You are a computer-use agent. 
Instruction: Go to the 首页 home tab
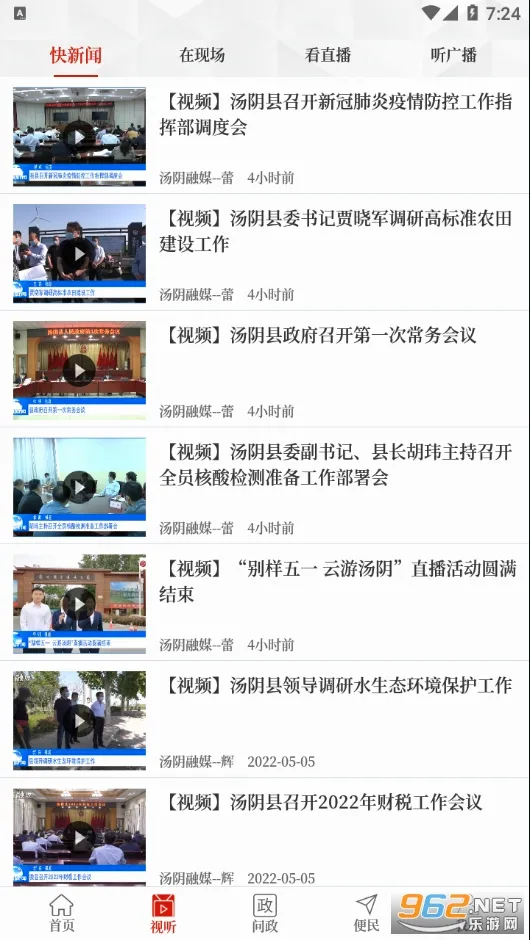point(61,914)
